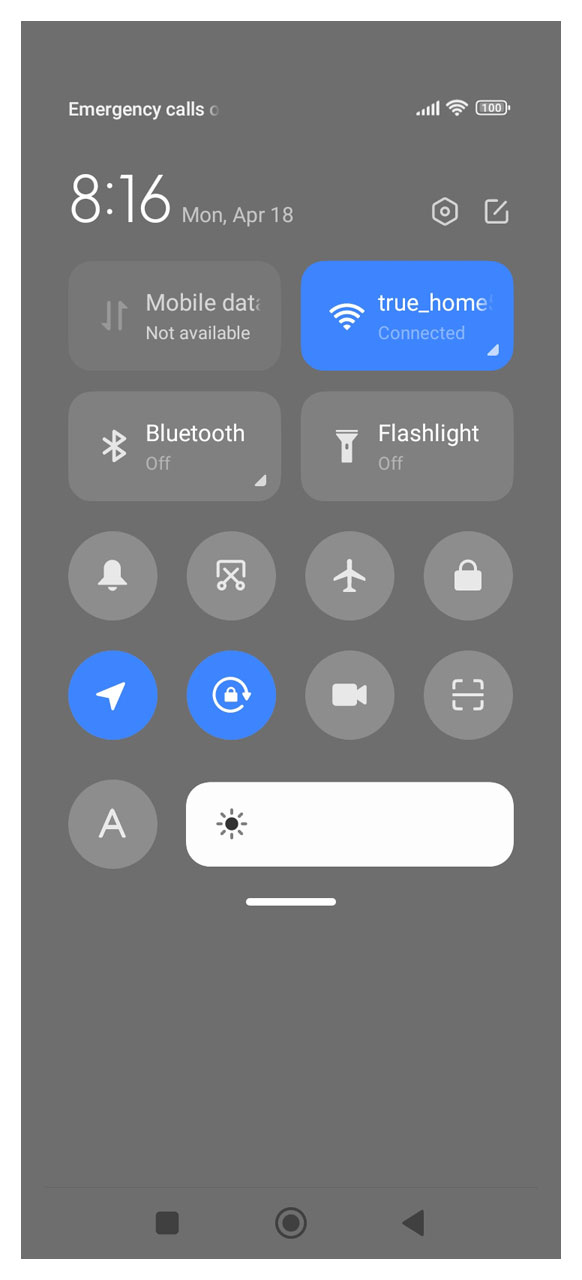Toggle the Mobile data tile

coord(174,316)
